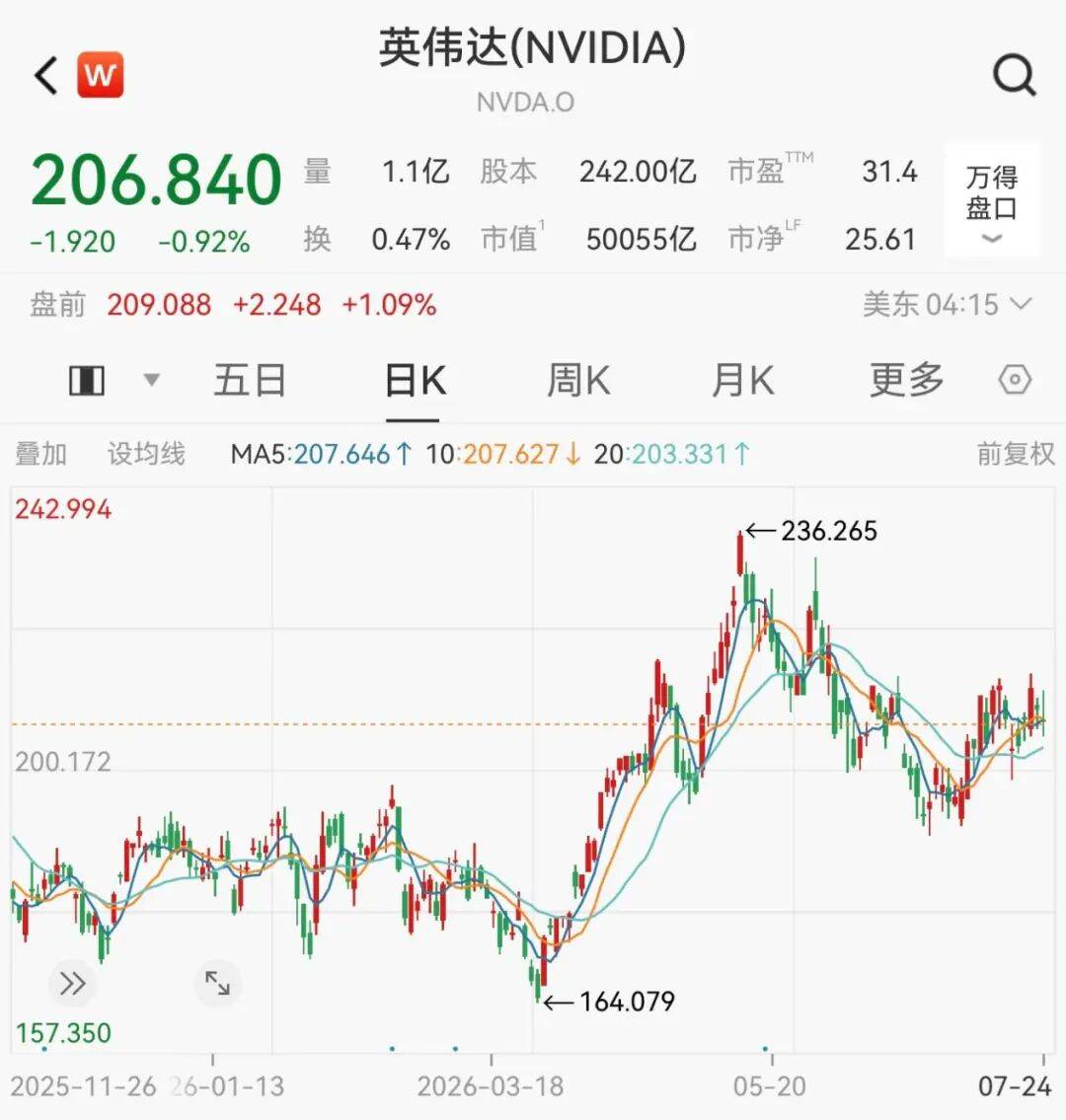The height and width of the screenshot is (1120, 1066).
Task: Expand chart to fullscreen
Action: coord(217,984)
